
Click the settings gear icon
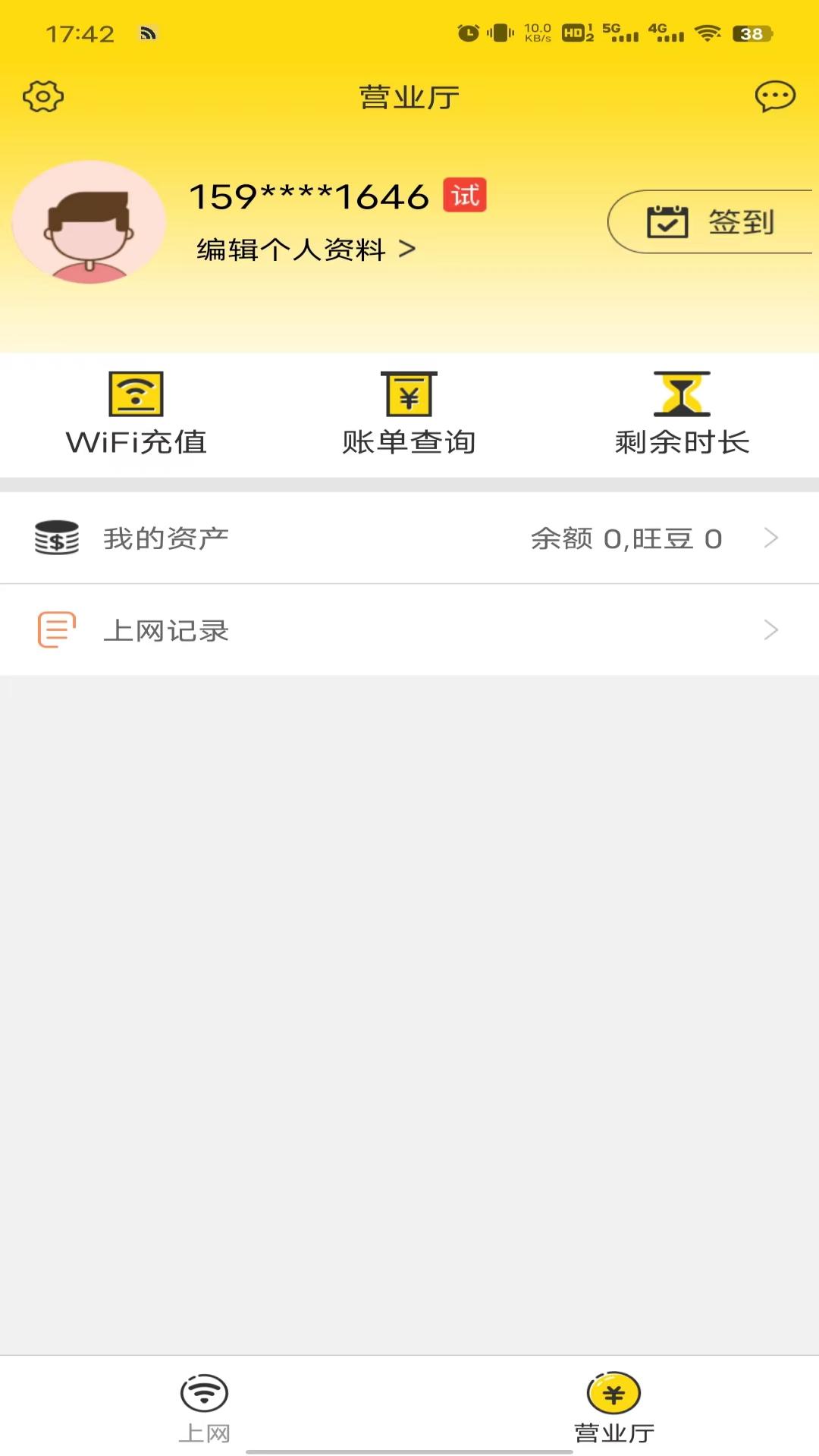pyautogui.click(x=43, y=96)
